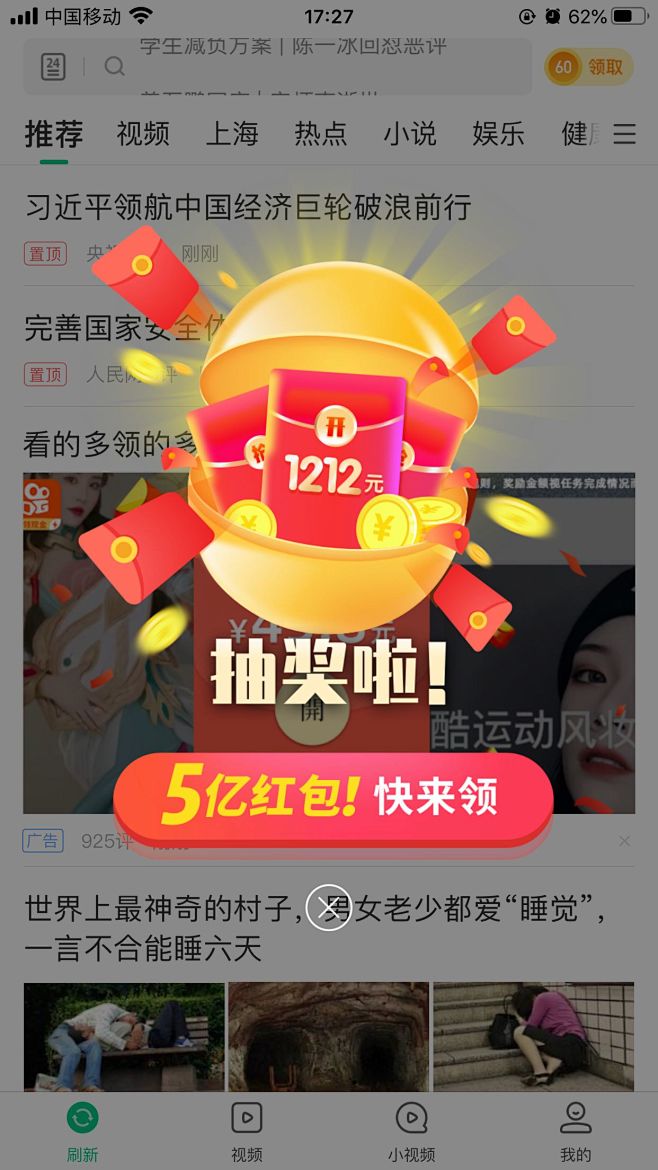The height and width of the screenshot is (1170, 658).
Task: Go to the 我的 profile tab
Action: pyautogui.click(x=575, y=1130)
